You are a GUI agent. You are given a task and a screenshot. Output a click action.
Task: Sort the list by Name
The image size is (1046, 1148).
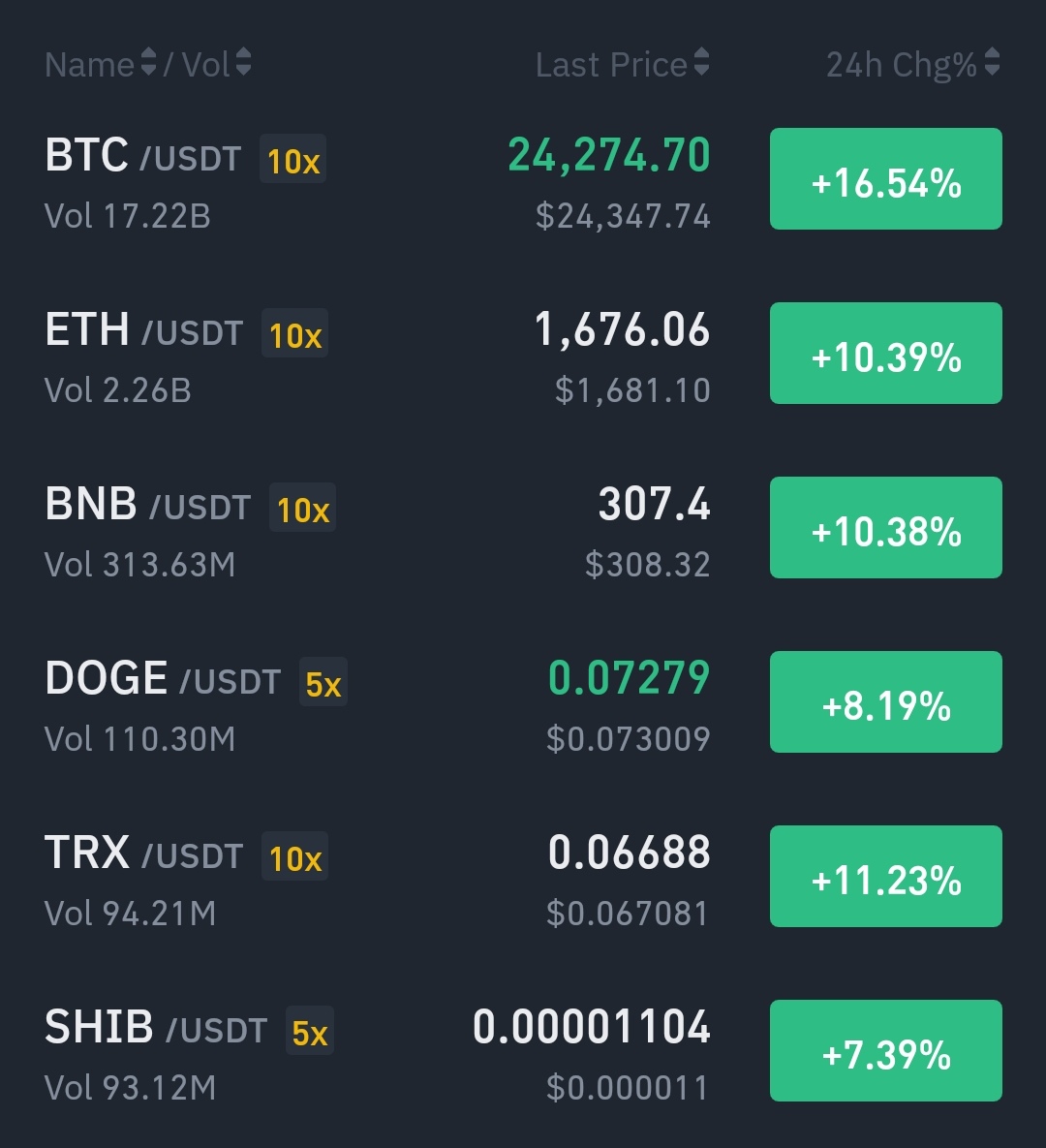tap(101, 65)
